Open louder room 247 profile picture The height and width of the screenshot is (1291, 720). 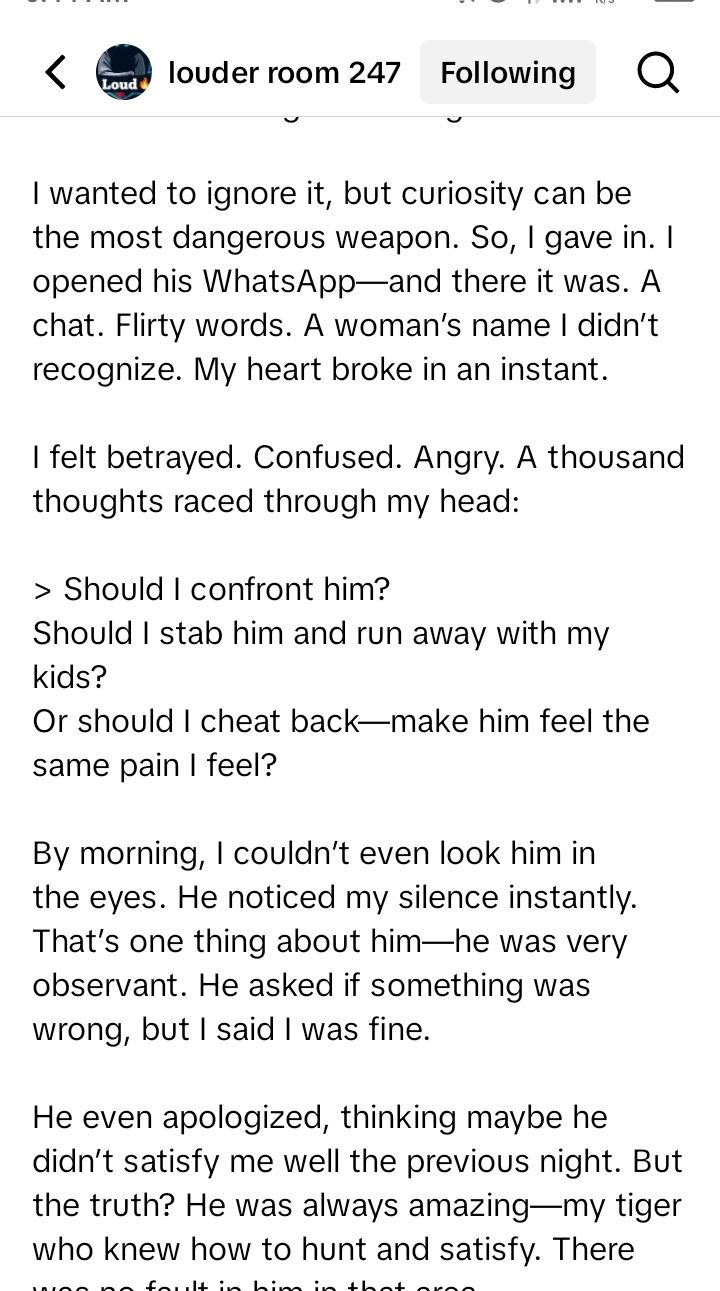[x=124, y=73]
